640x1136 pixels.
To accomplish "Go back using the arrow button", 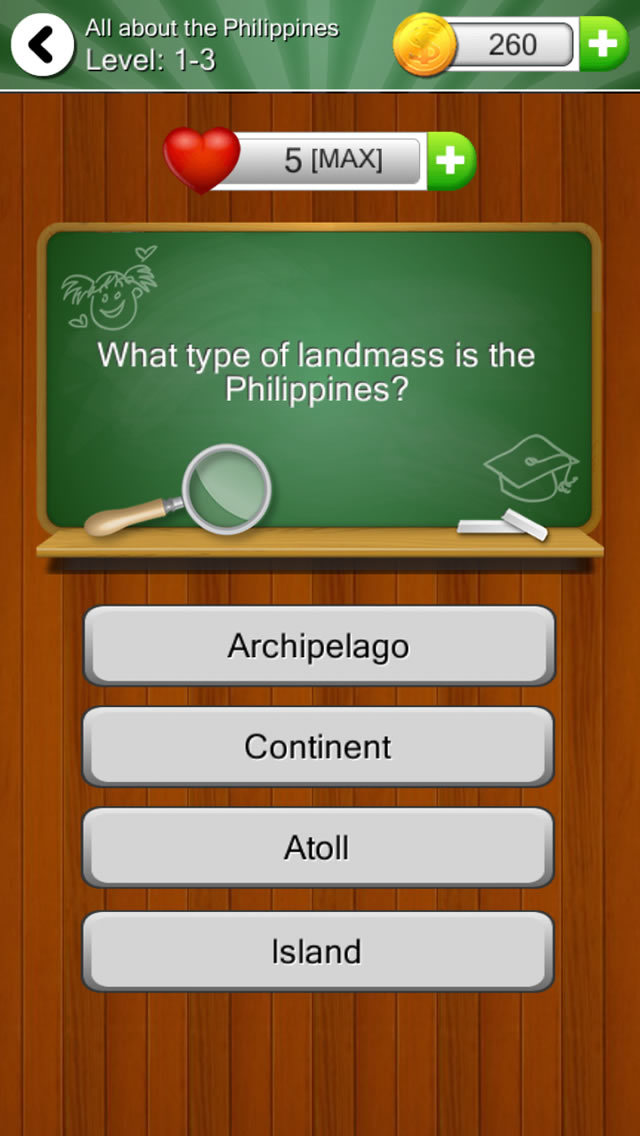I will [43, 45].
